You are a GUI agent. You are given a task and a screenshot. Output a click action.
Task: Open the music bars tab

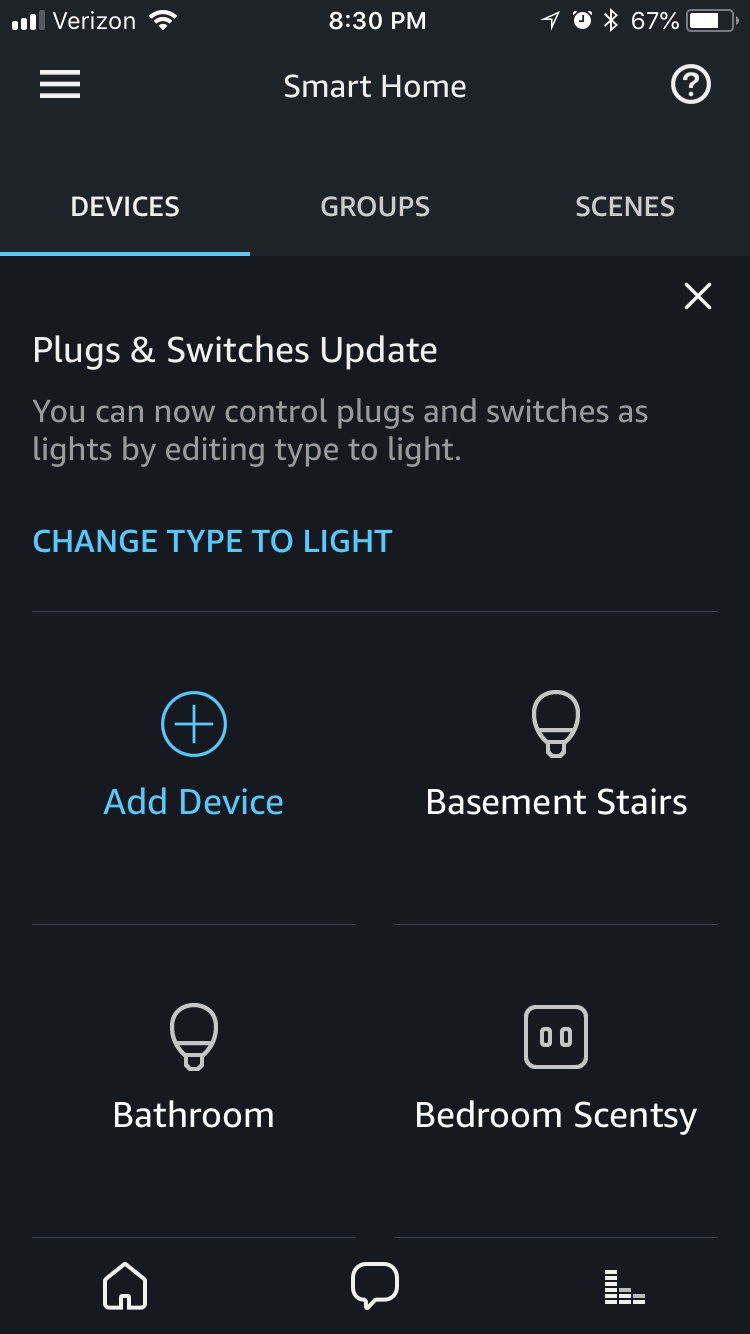[625, 1286]
